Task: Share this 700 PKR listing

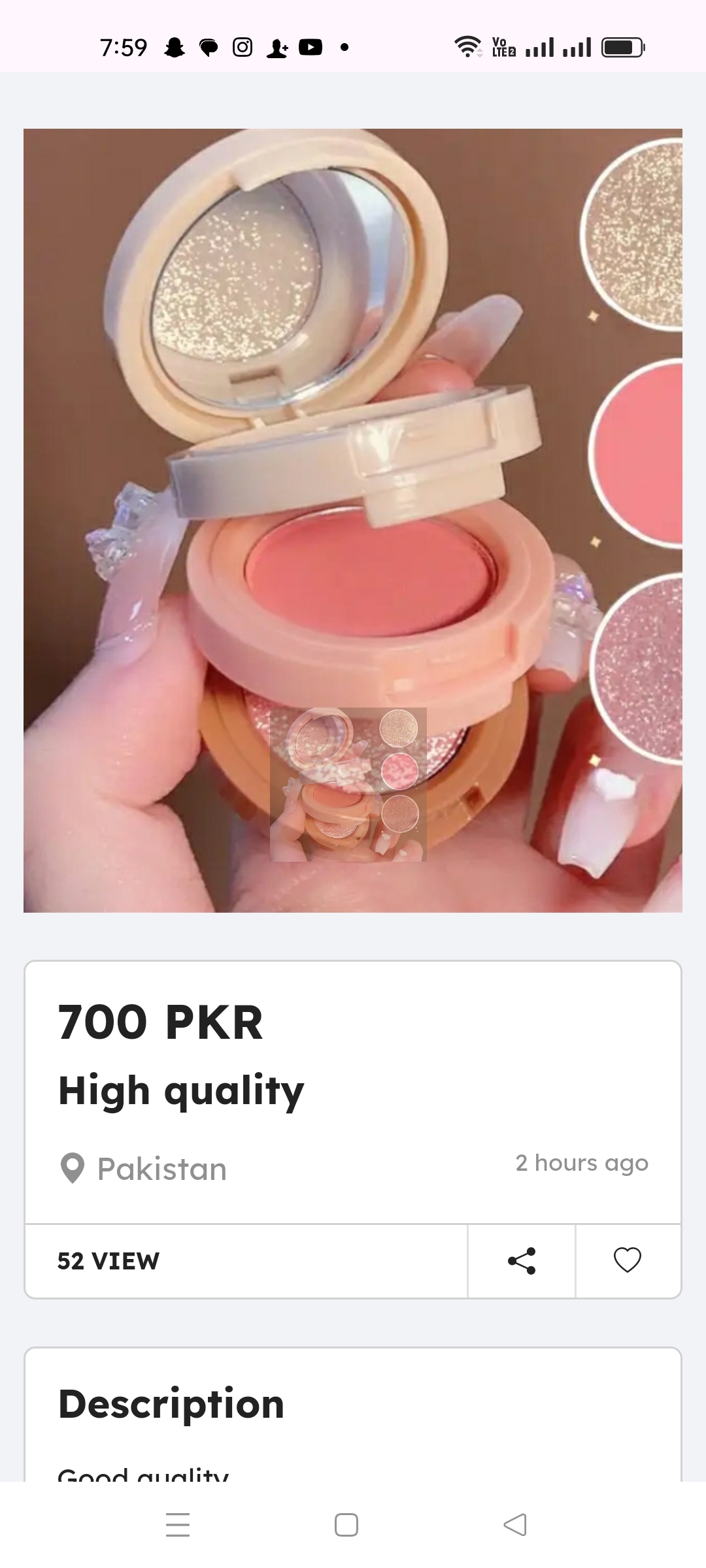Action: coord(521,1260)
